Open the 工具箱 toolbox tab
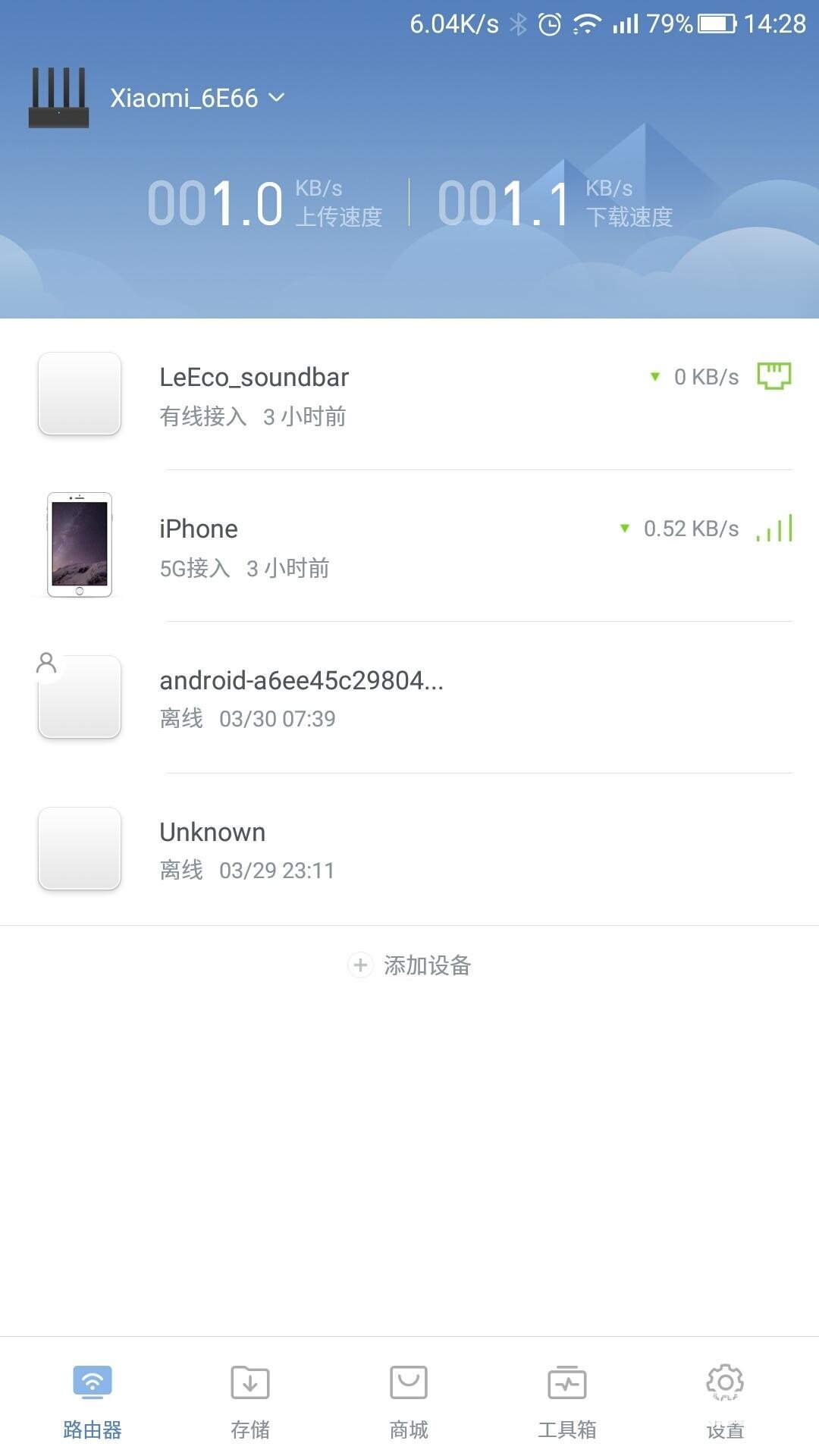Screen dimensions: 819x1456 pyautogui.click(x=567, y=1401)
